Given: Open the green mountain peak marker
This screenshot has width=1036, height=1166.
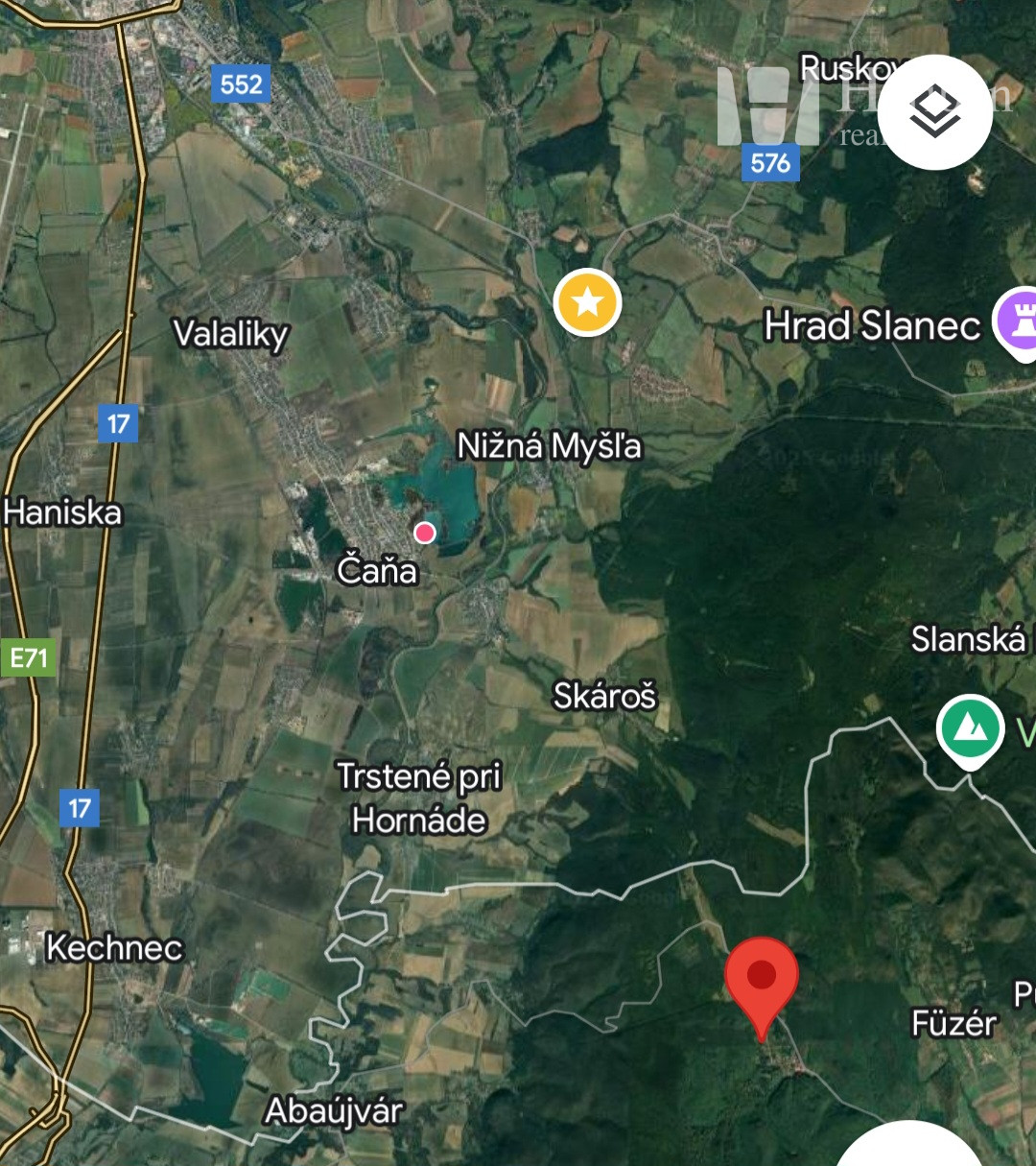Looking at the screenshot, I should [x=970, y=729].
